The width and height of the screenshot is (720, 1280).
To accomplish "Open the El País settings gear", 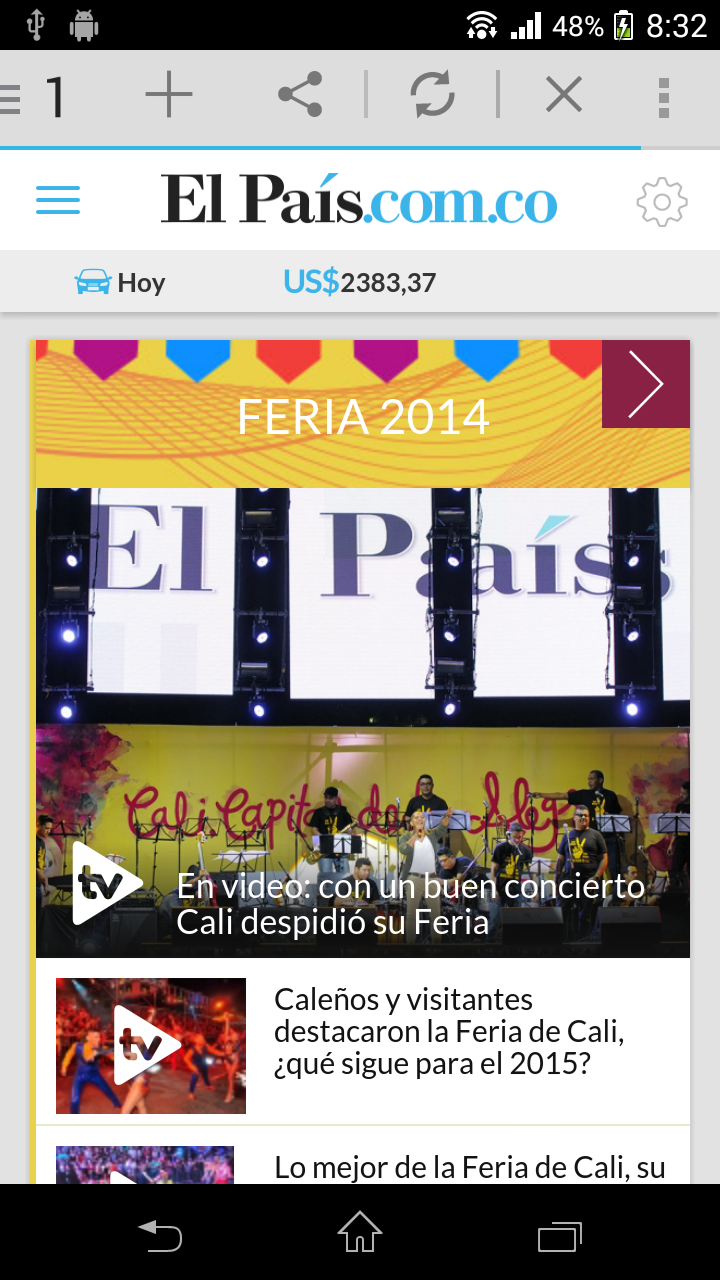I will tap(661, 201).
